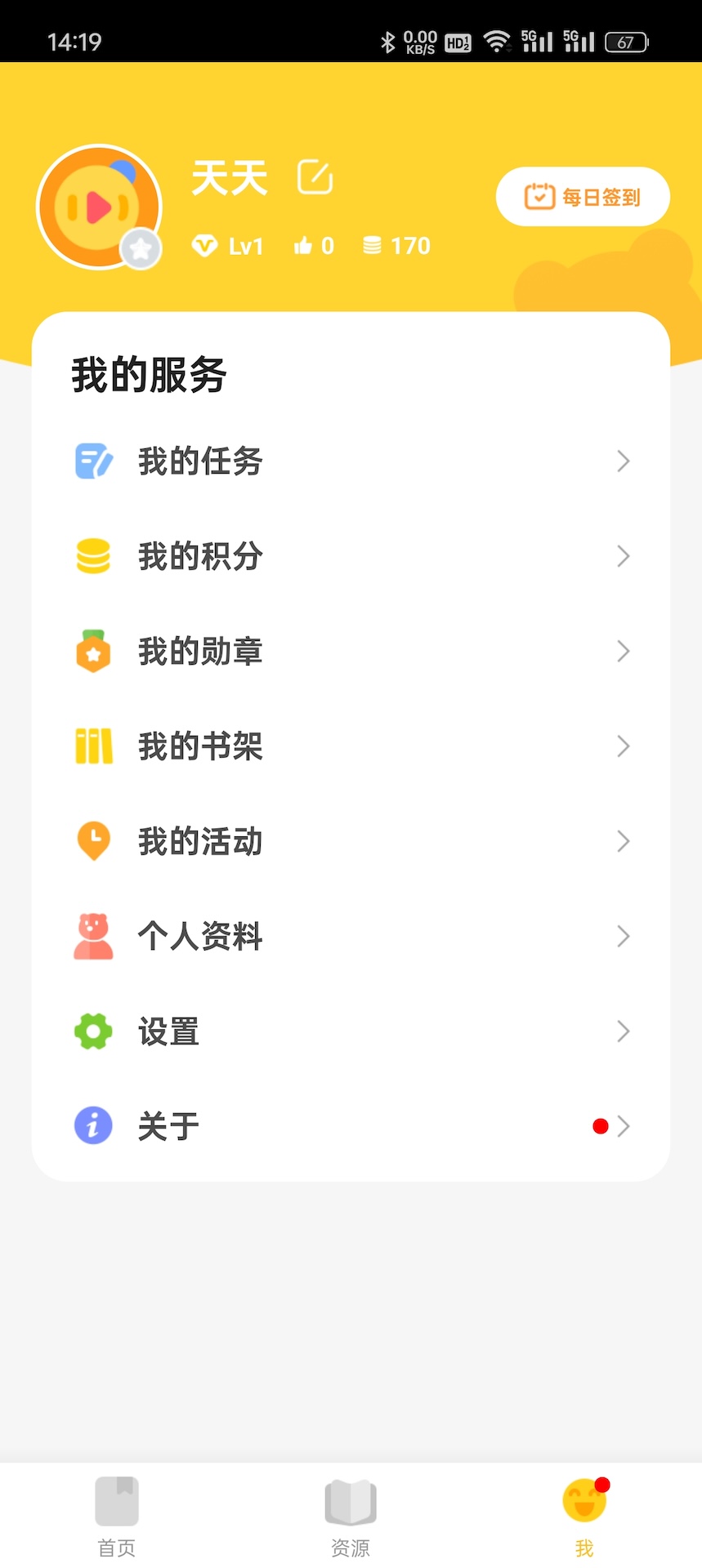Tap the 个人资料 bear profile icon
This screenshot has width=702, height=1568.
(93, 936)
